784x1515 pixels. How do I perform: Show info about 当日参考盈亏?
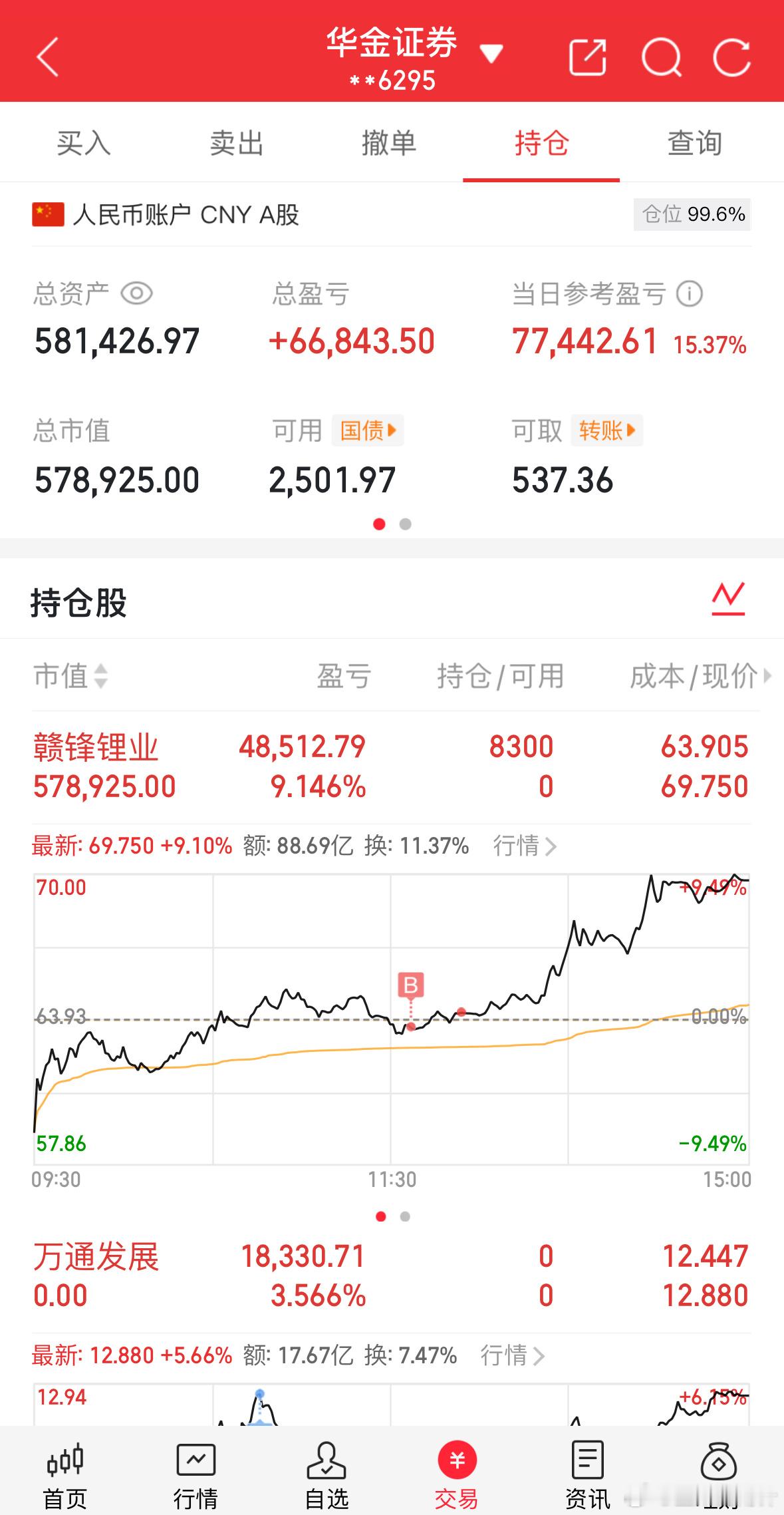pyautogui.click(x=690, y=293)
